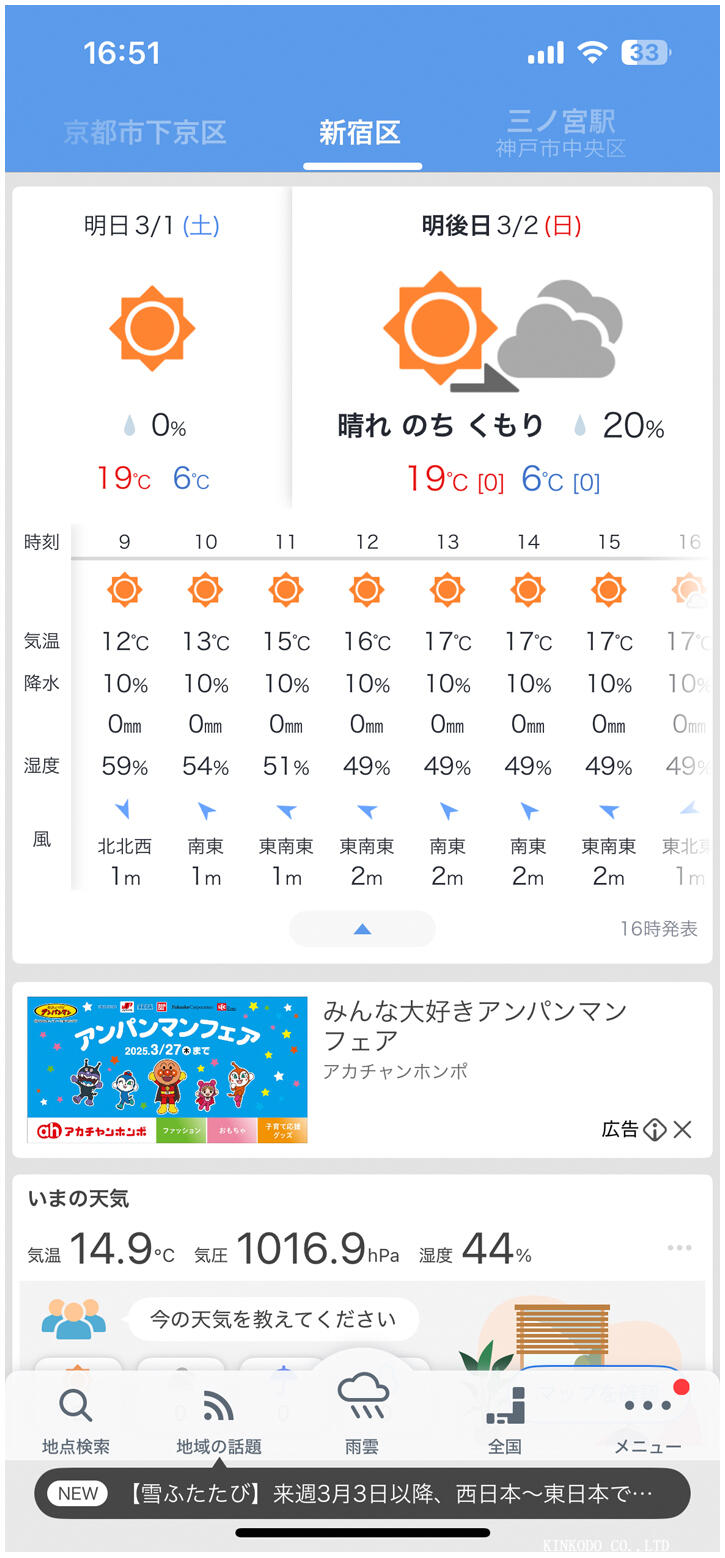725x1558 pixels.
Task: Open 地点検索 location search
Action: point(76,1421)
